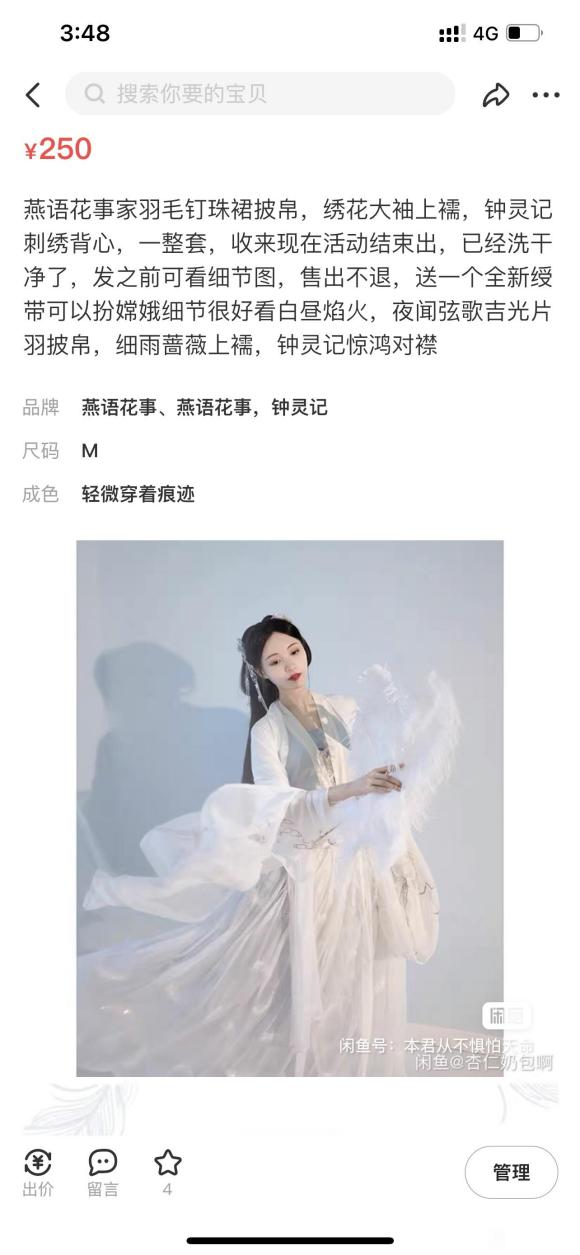Open 留言 to leave a comment

tap(102, 1172)
